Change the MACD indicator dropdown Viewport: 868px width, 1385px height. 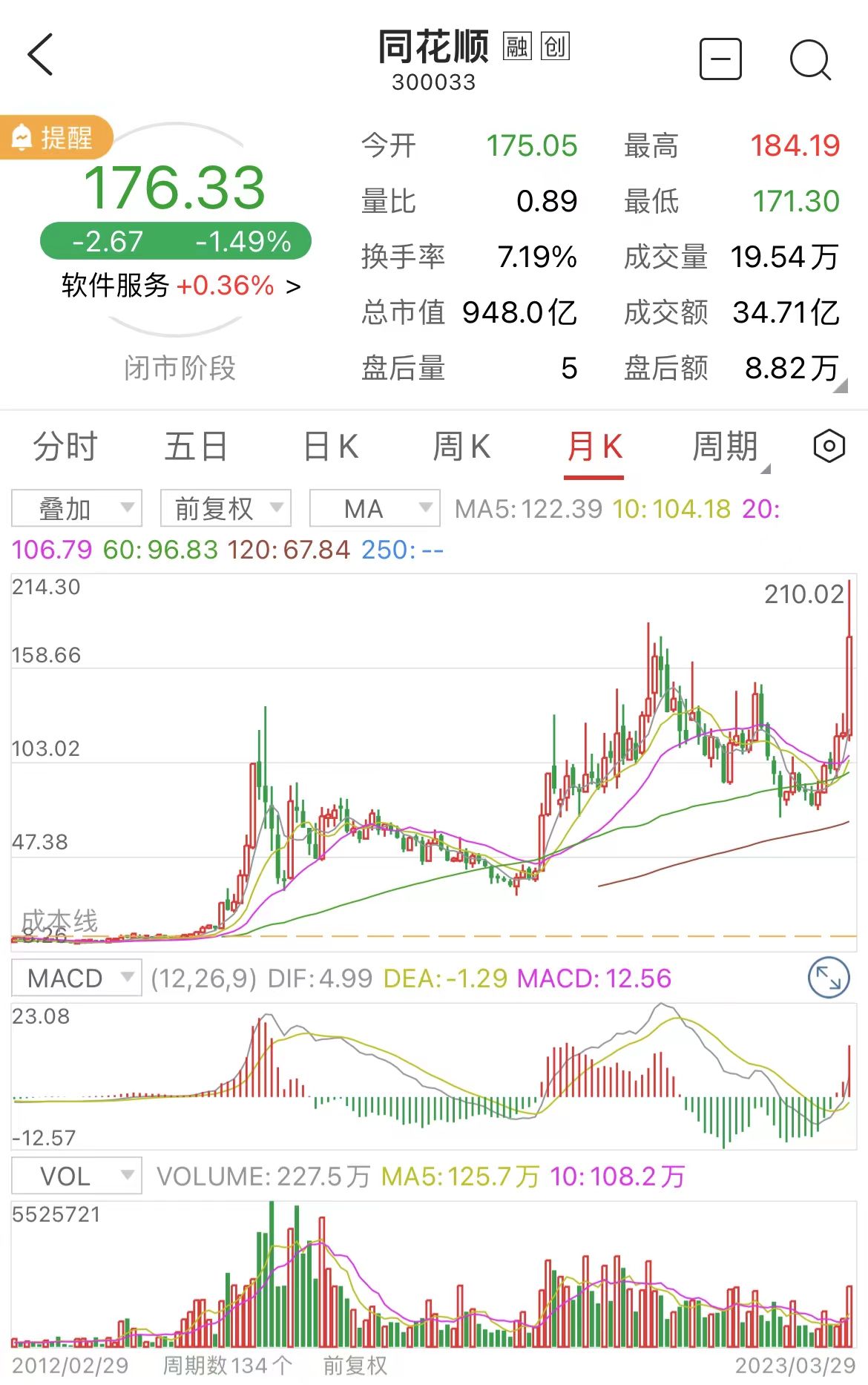76,978
